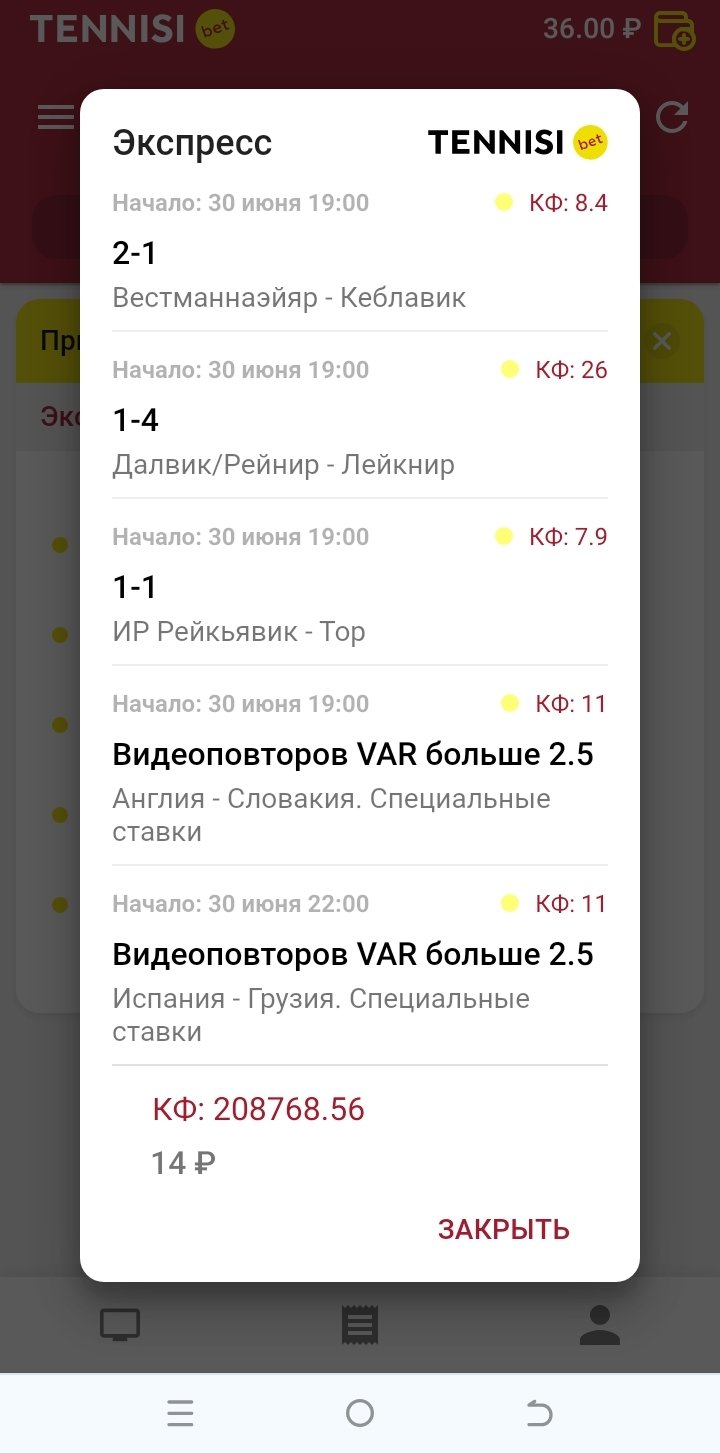The width and height of the screenshot is (720, 1453).
Task: Dismiss the yellow banner with its X
Action: 661,341
